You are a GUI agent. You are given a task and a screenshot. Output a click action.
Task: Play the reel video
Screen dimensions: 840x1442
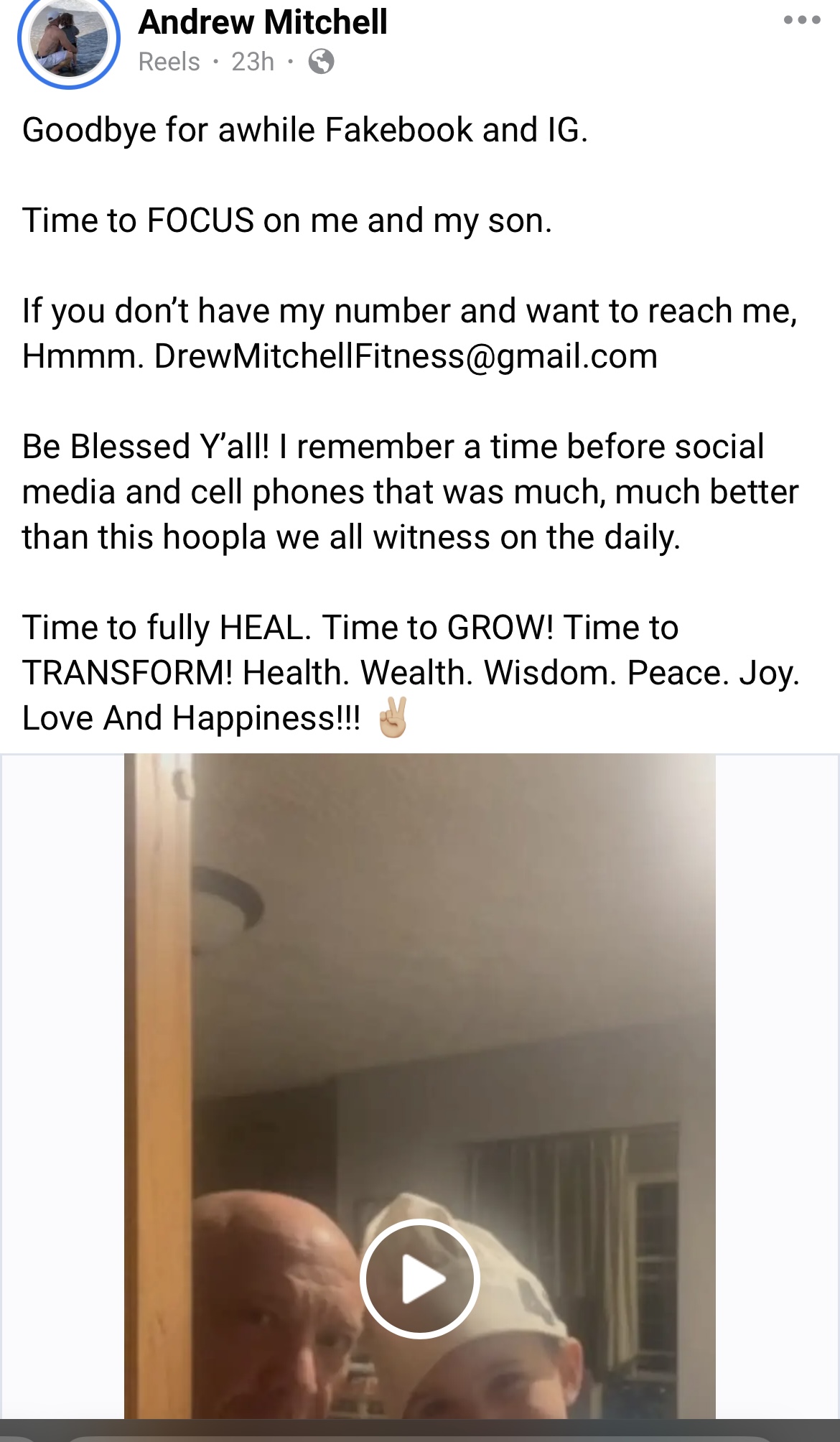point(419,1278)
